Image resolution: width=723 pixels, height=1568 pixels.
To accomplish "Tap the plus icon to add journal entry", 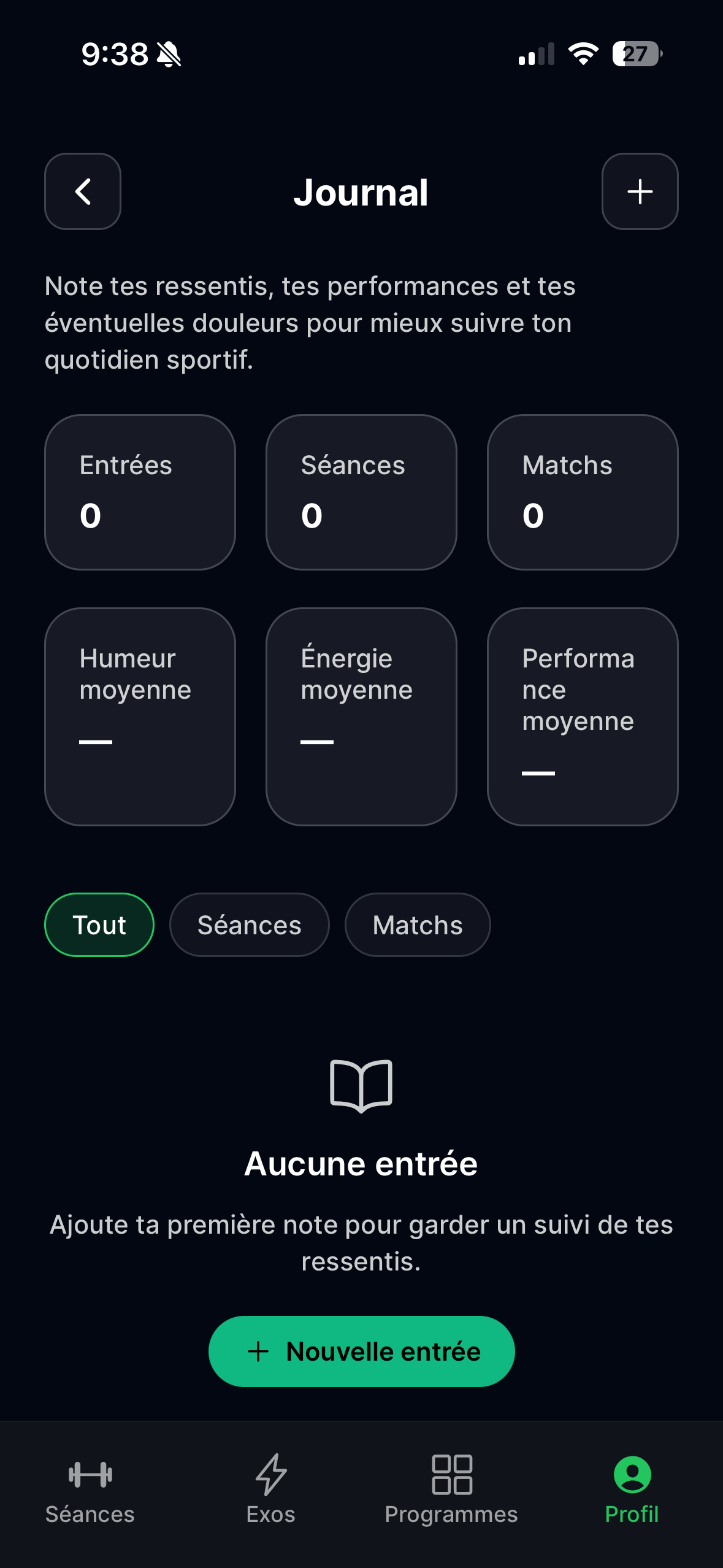I will (x=640, y=191).
